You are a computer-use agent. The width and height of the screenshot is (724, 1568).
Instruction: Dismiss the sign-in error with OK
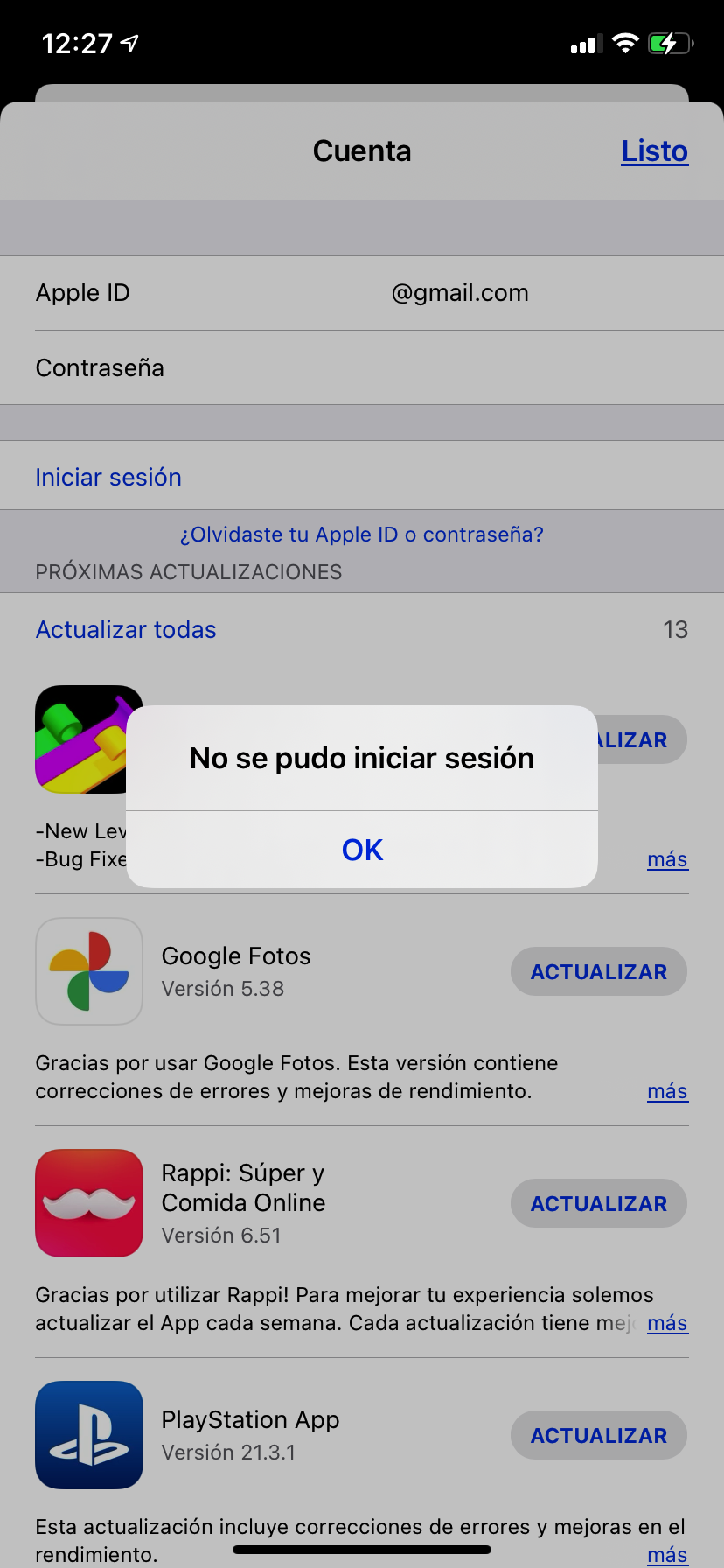362,849
